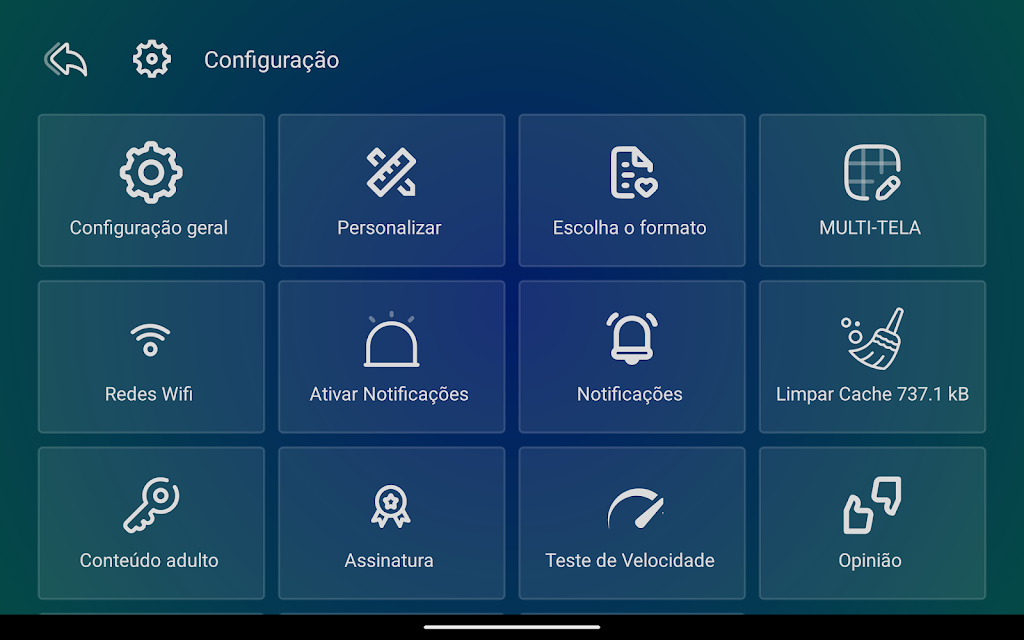
Task: Open Conteúdo adulto settings
Action: pos(151,522)
